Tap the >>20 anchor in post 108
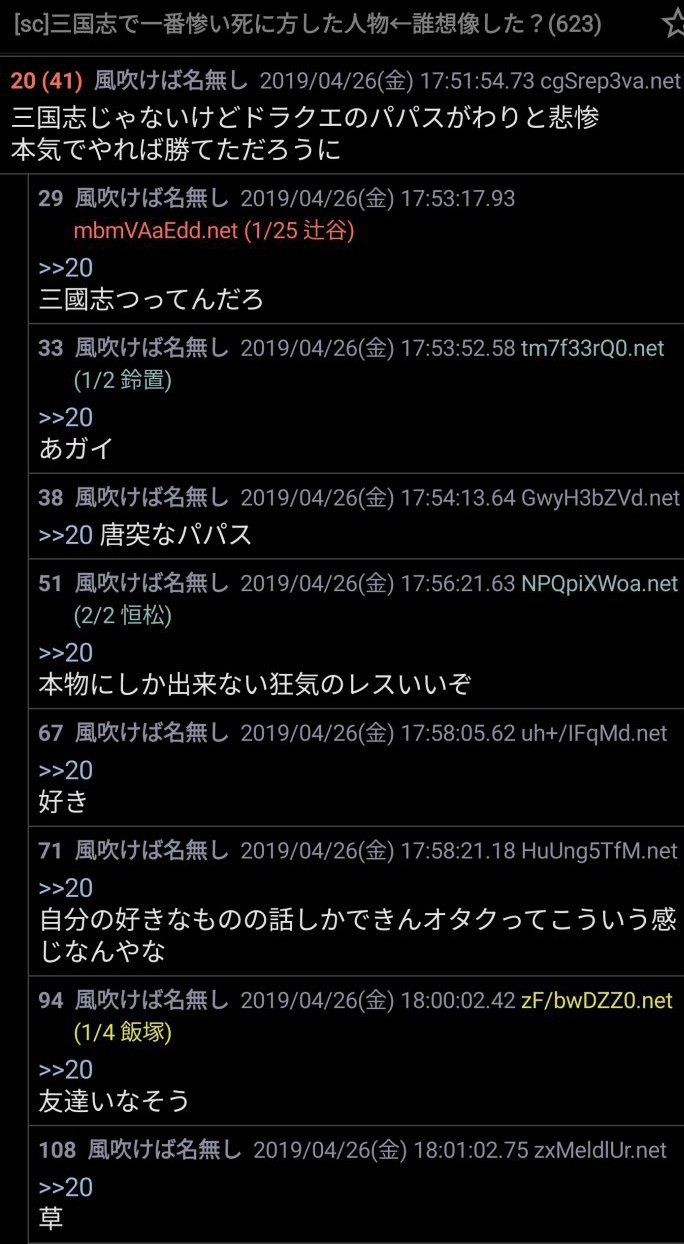The width and height of the screenshot is (684, 1244). (x=65, y=1187)
